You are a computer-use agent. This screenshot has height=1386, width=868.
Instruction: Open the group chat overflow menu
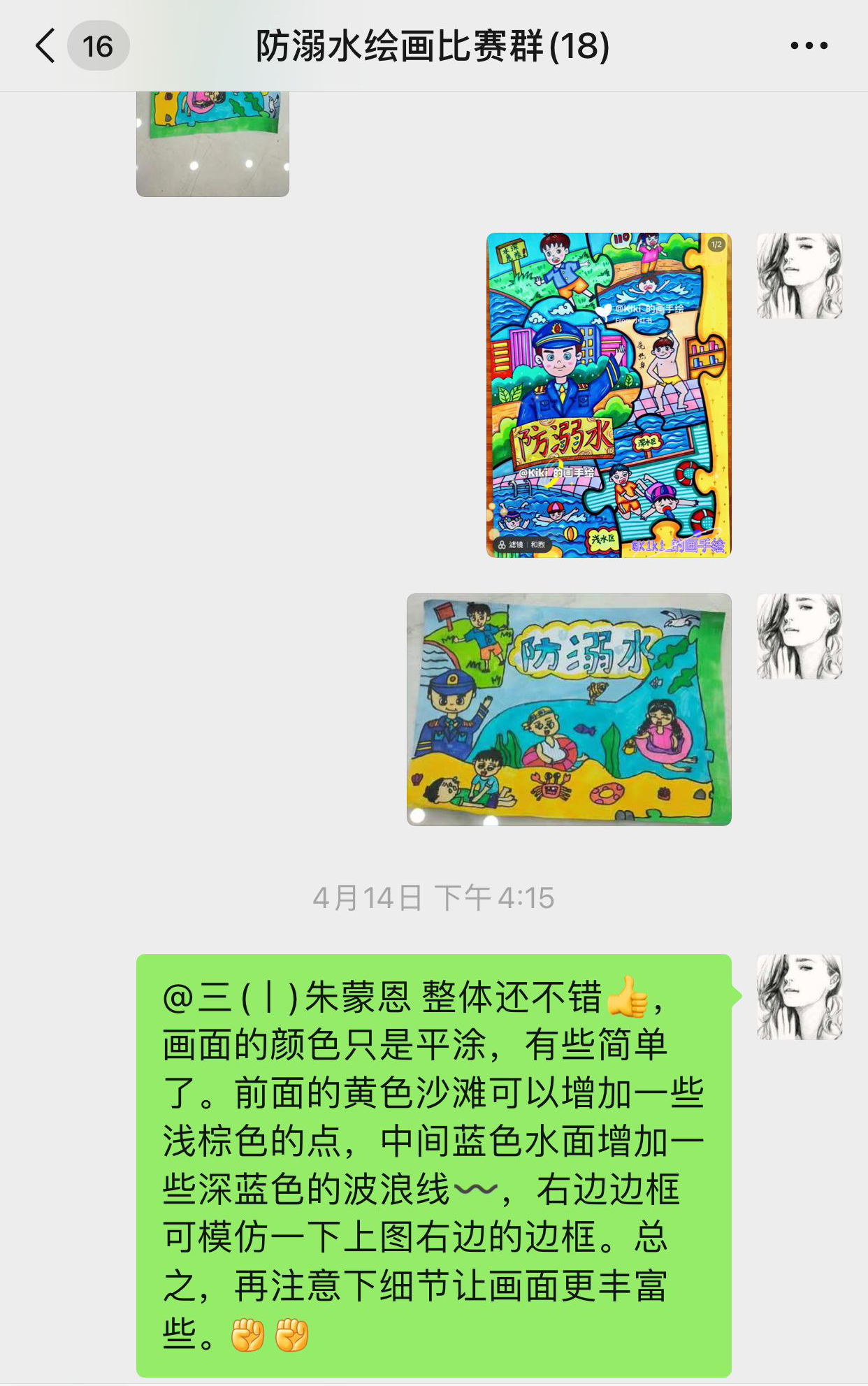(x=809, y=46)
